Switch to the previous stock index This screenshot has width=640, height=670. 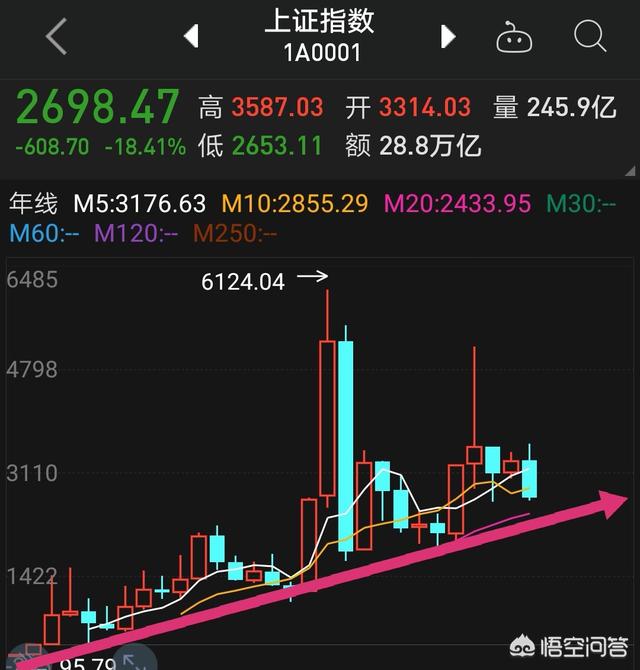[x=191, y=37]
